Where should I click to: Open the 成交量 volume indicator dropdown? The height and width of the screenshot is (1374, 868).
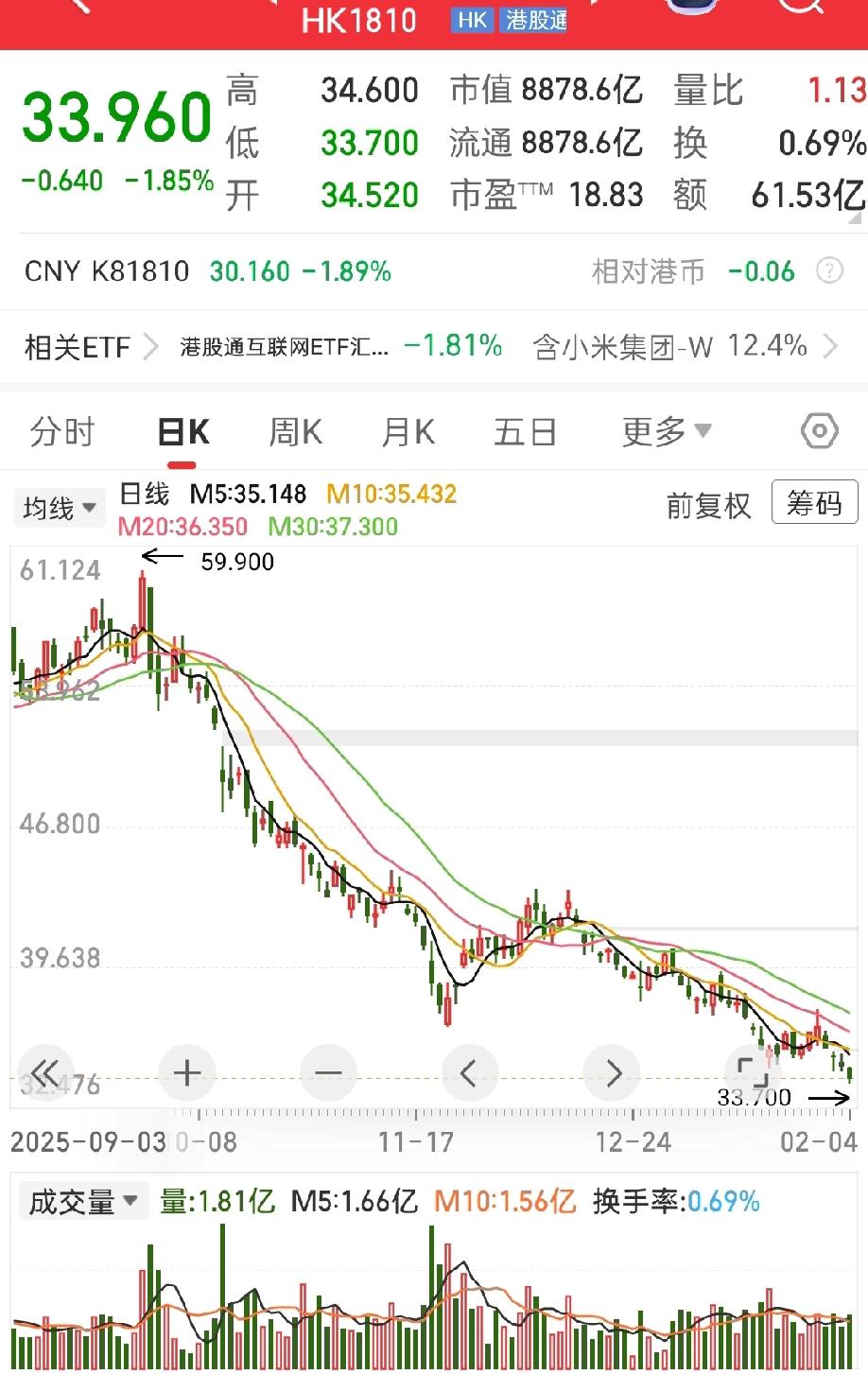pos(81,1200)
